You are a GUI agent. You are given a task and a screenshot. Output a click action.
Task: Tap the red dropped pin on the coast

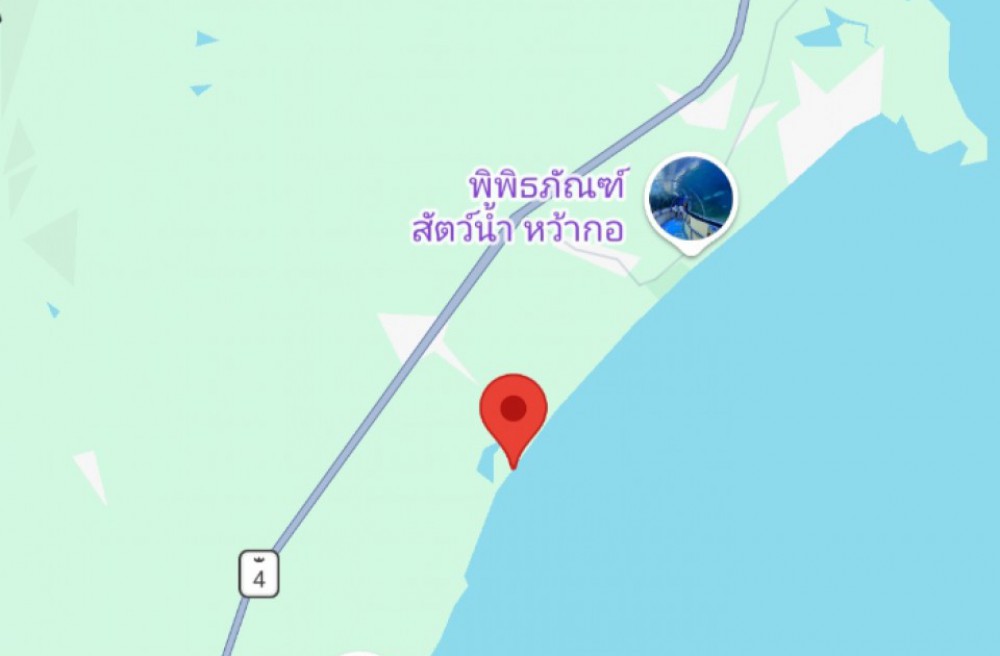[513, 412]
